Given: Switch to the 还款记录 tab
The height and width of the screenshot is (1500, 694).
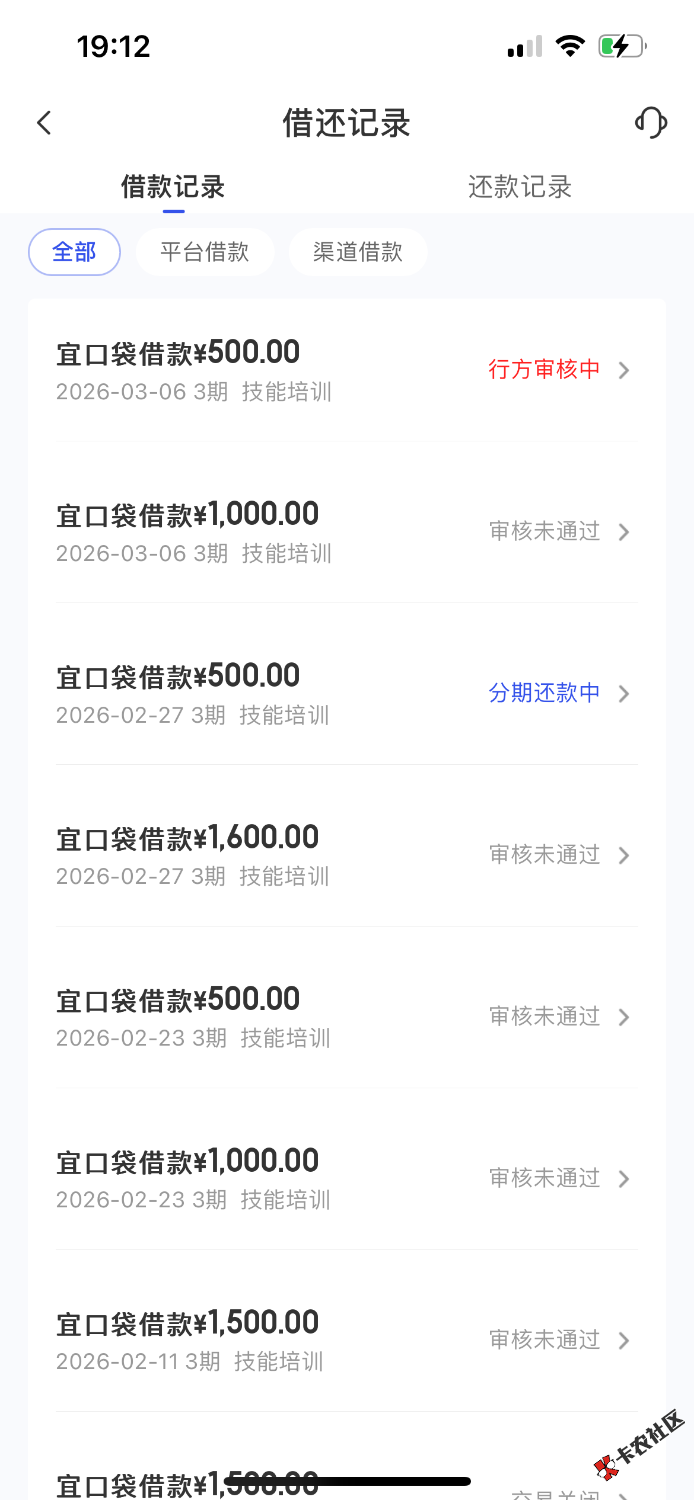Looking at the screenshot, I should pos(519,187).
